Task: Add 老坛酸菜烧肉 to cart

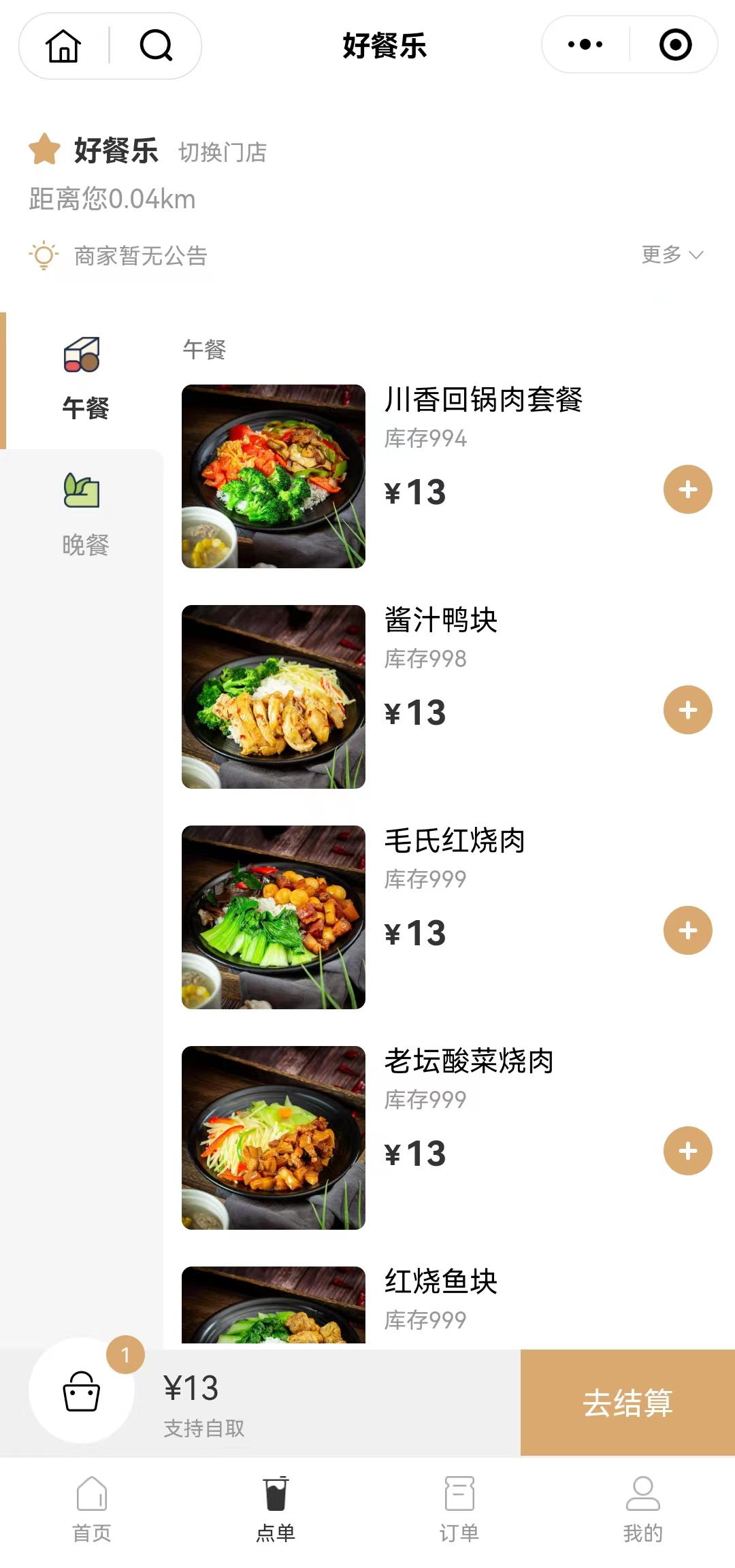Action: 688,1151
